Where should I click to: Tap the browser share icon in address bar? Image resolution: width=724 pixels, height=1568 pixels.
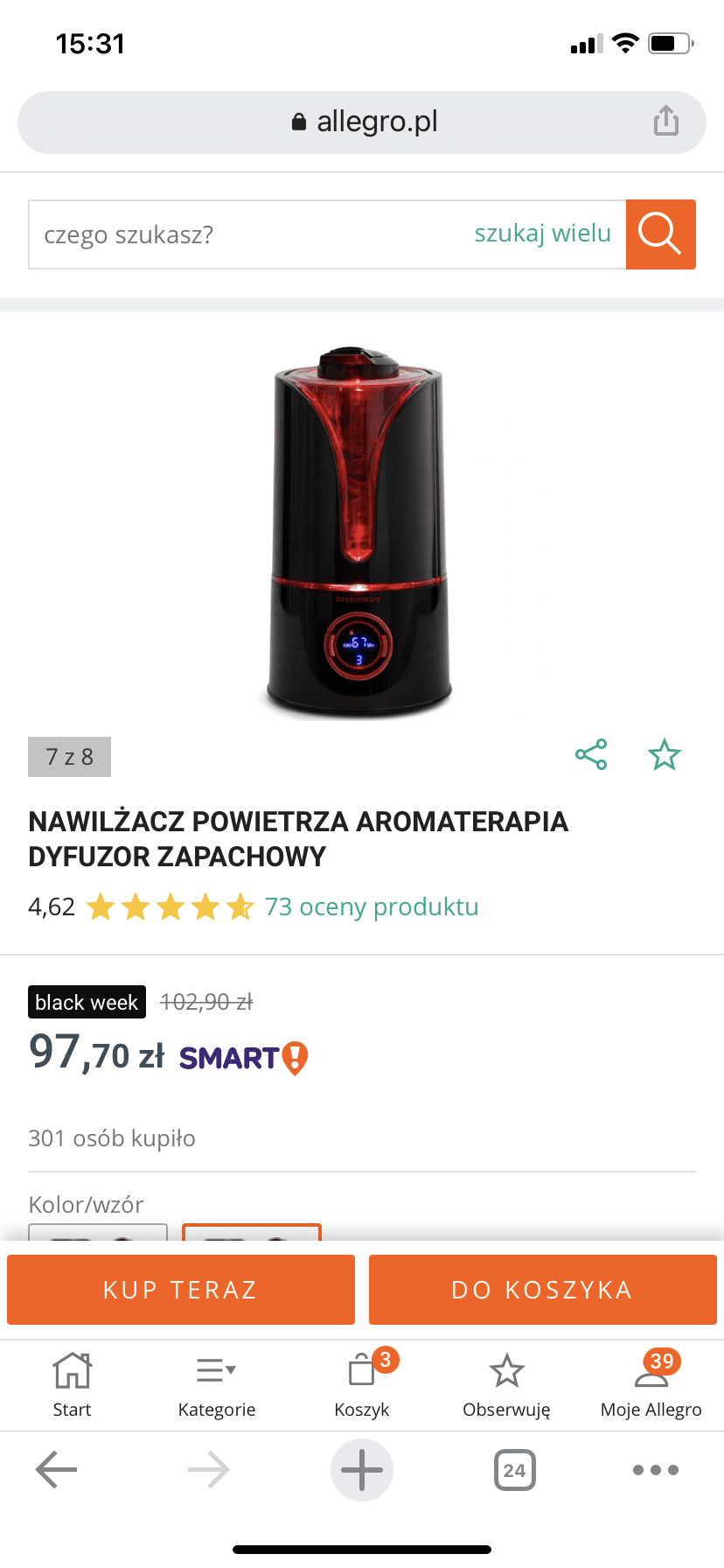(x=666, y=121)
